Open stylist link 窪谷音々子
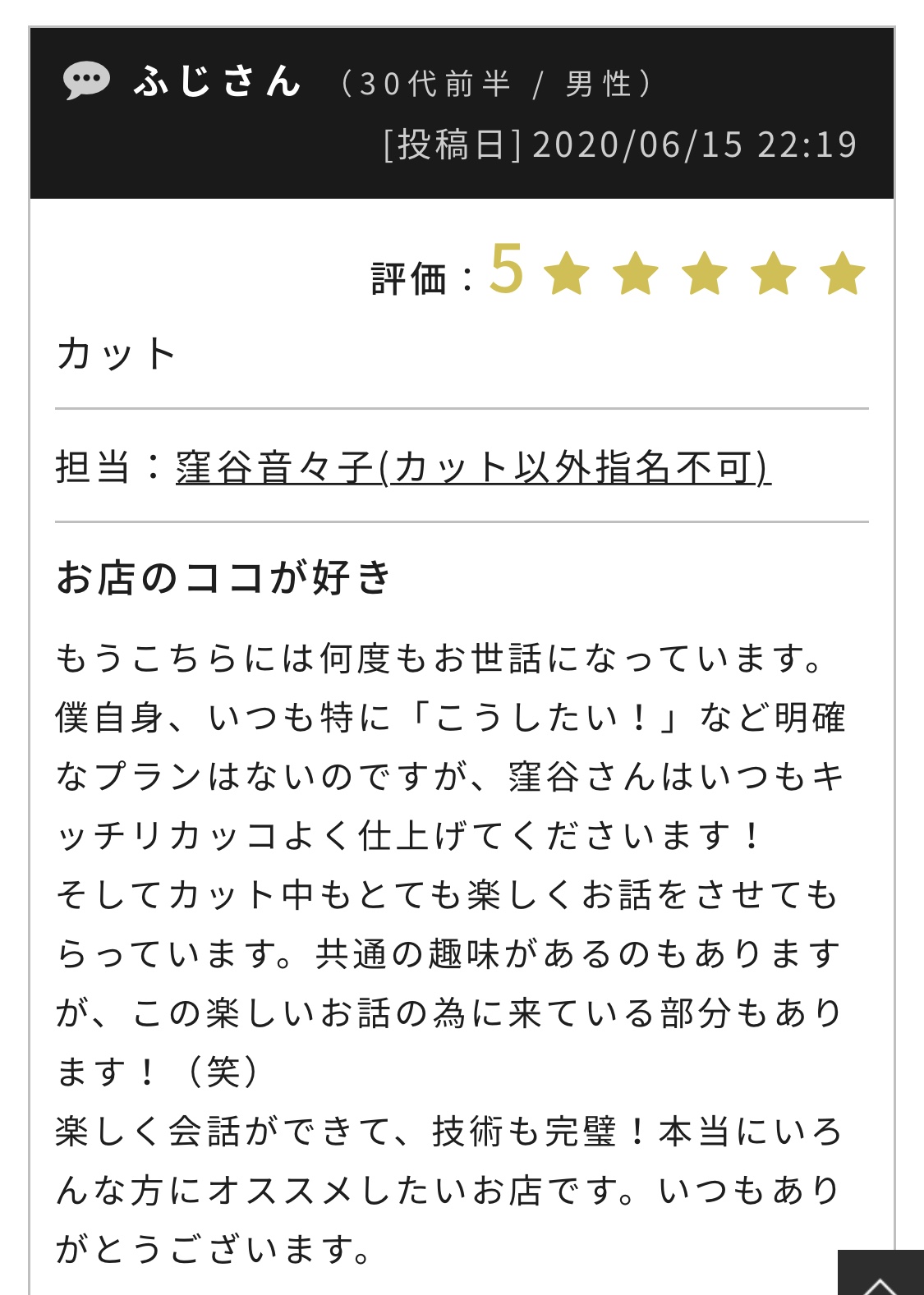Image resolution: width=924 pixels, height=1295 pixels. coord(472,467)
